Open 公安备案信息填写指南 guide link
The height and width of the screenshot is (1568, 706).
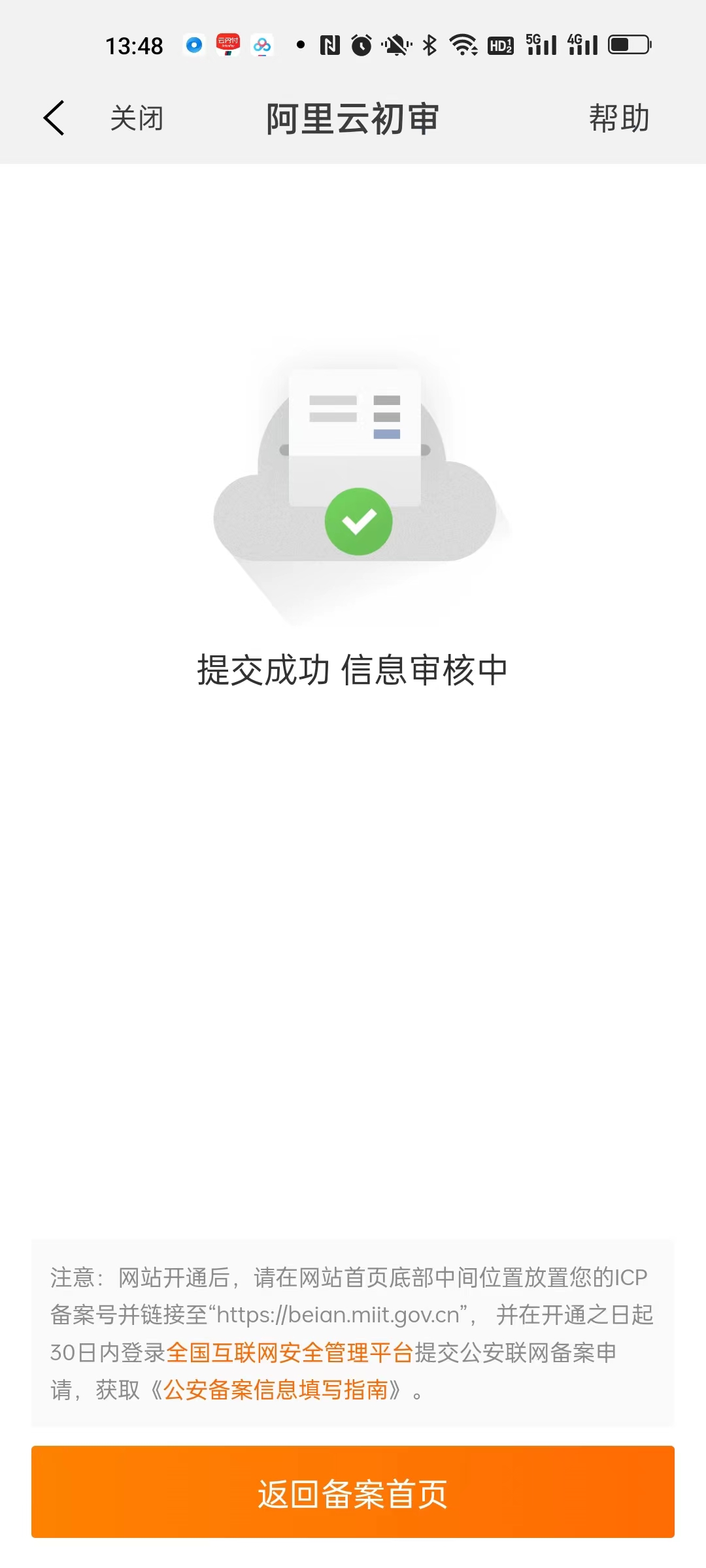click(x=275, y=1390)
